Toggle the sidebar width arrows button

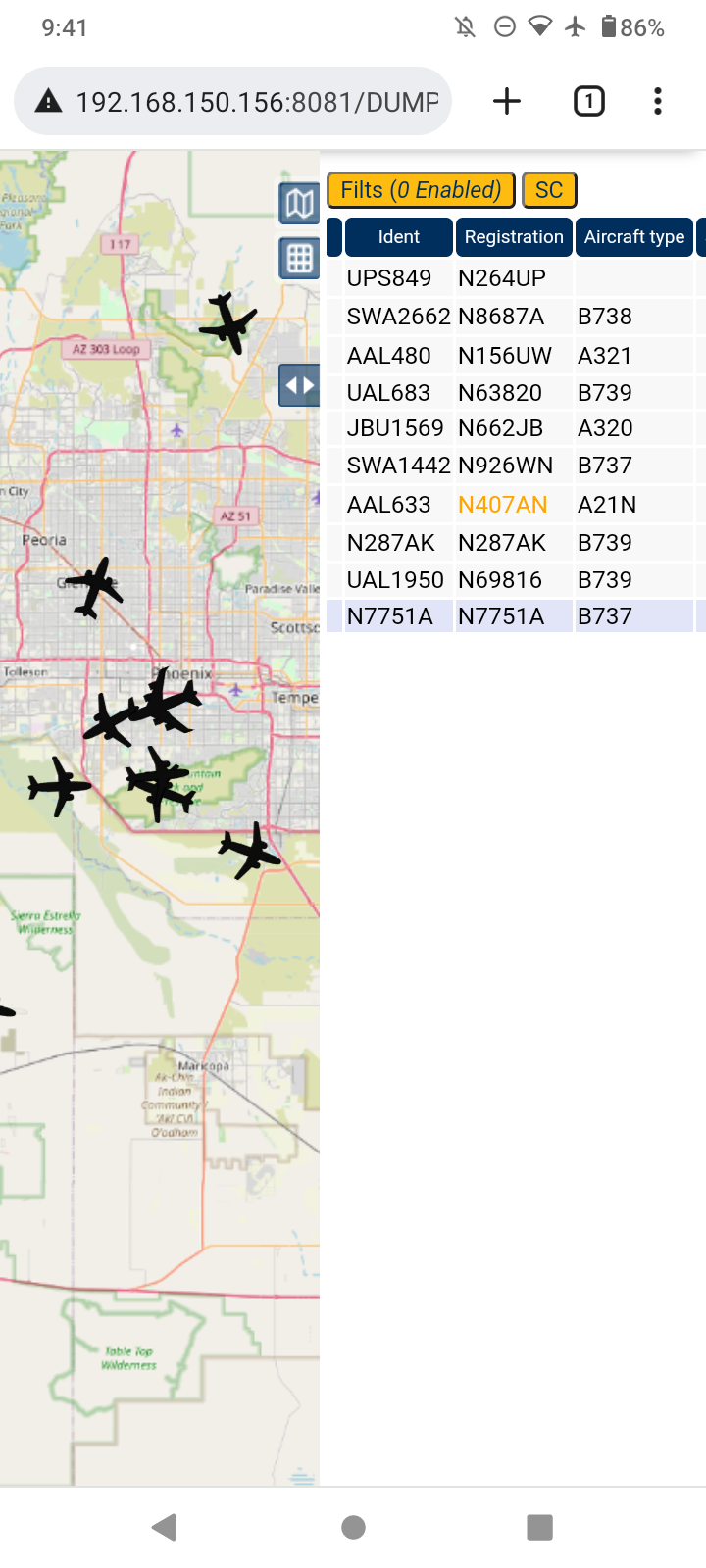299,385
